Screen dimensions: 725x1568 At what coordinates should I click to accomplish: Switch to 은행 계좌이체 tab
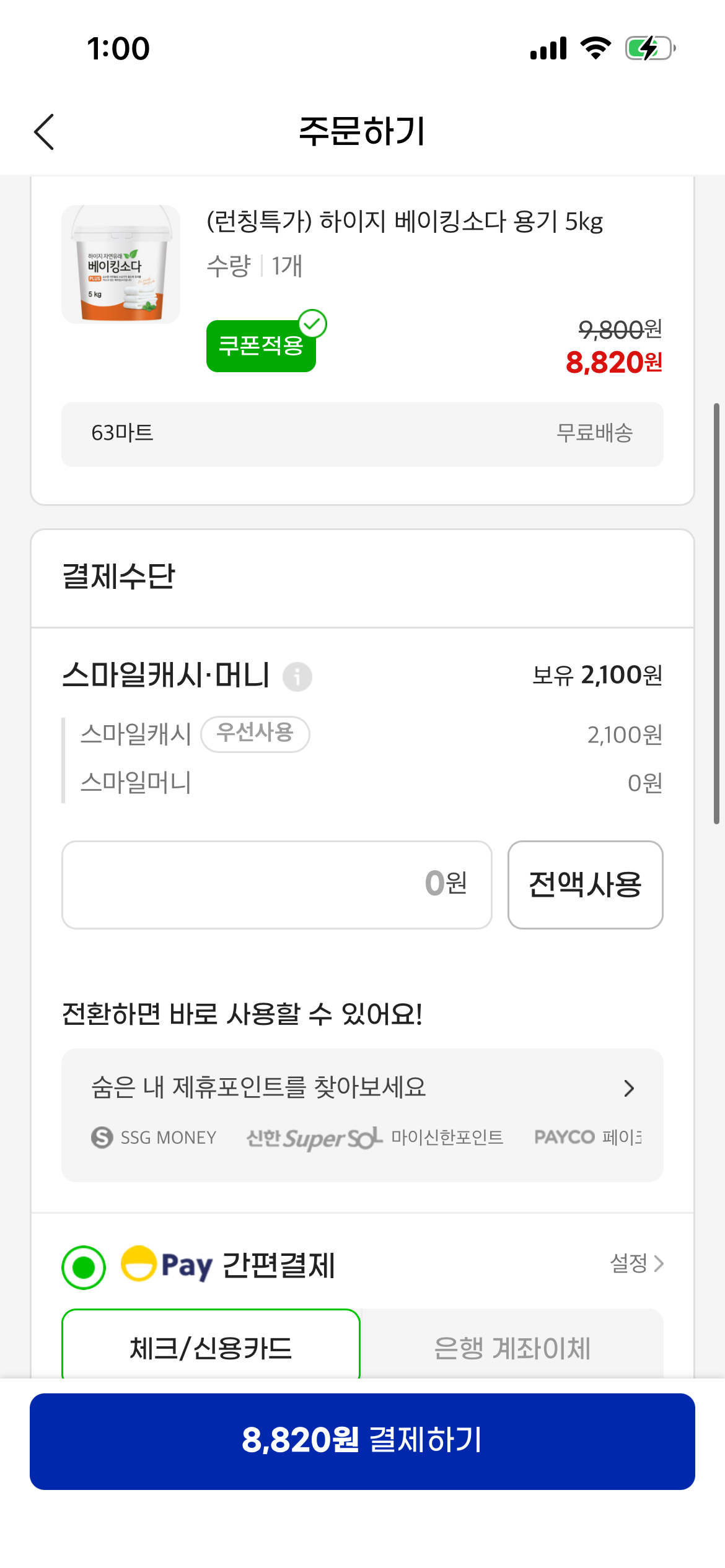click(512, 1348)
